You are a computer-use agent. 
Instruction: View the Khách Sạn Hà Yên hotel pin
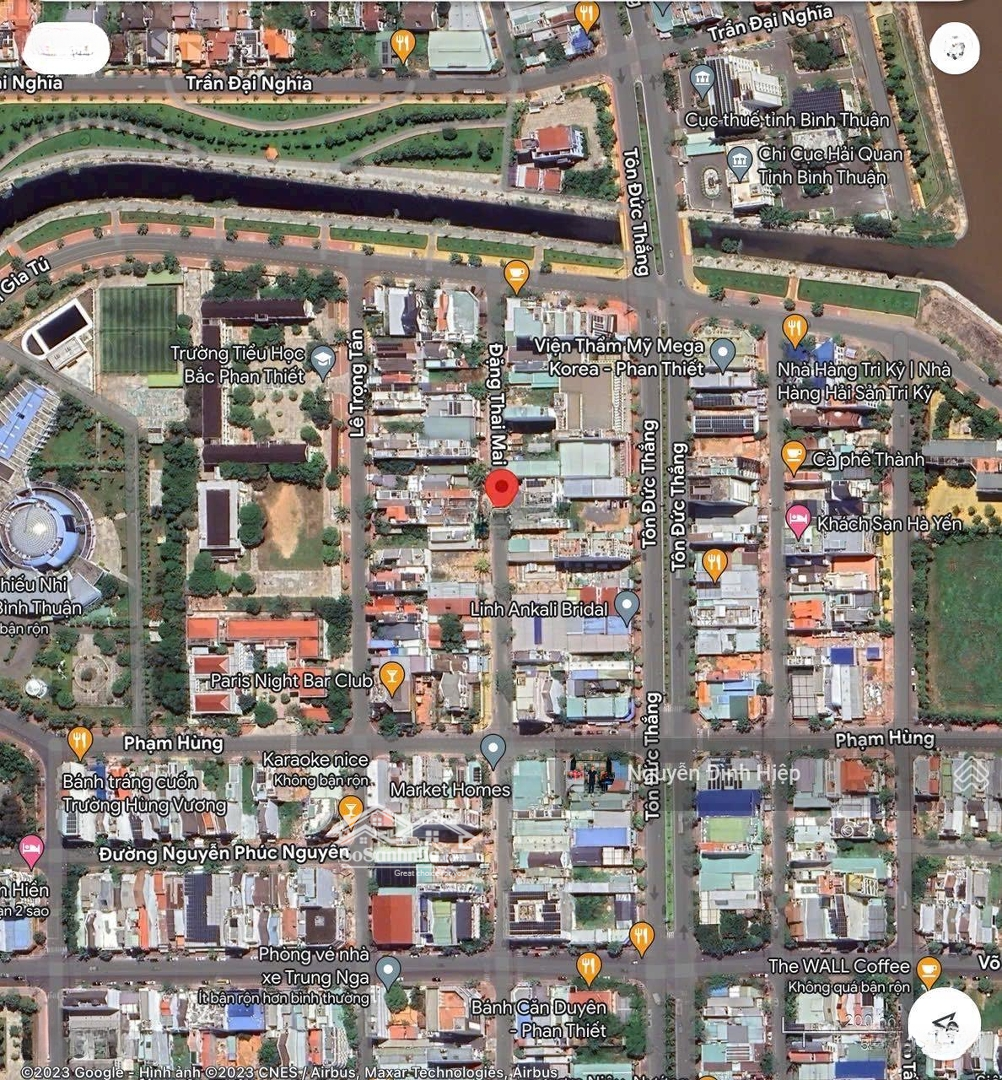(798, 518)
